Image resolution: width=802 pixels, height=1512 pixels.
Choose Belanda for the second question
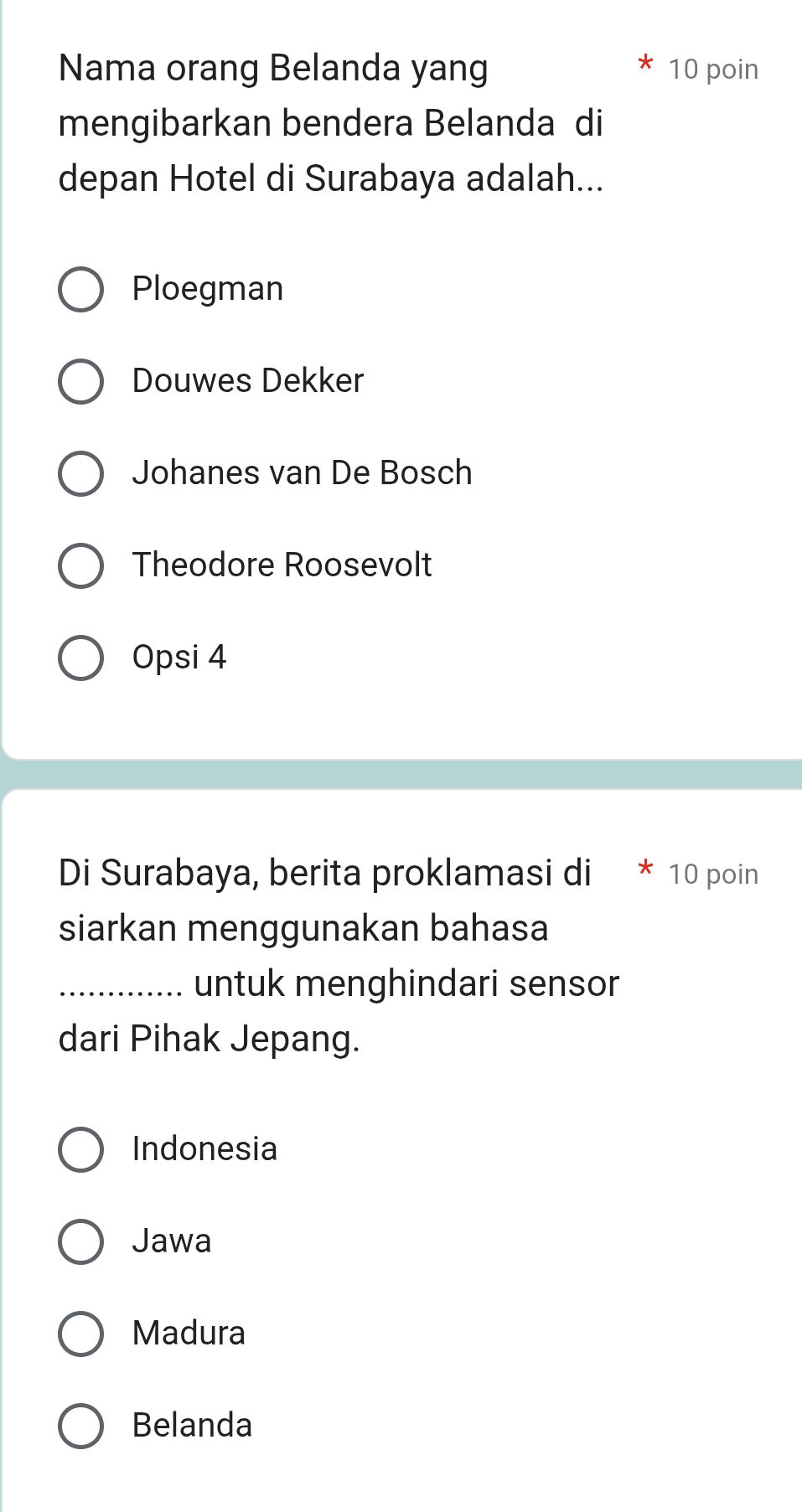80,1426
